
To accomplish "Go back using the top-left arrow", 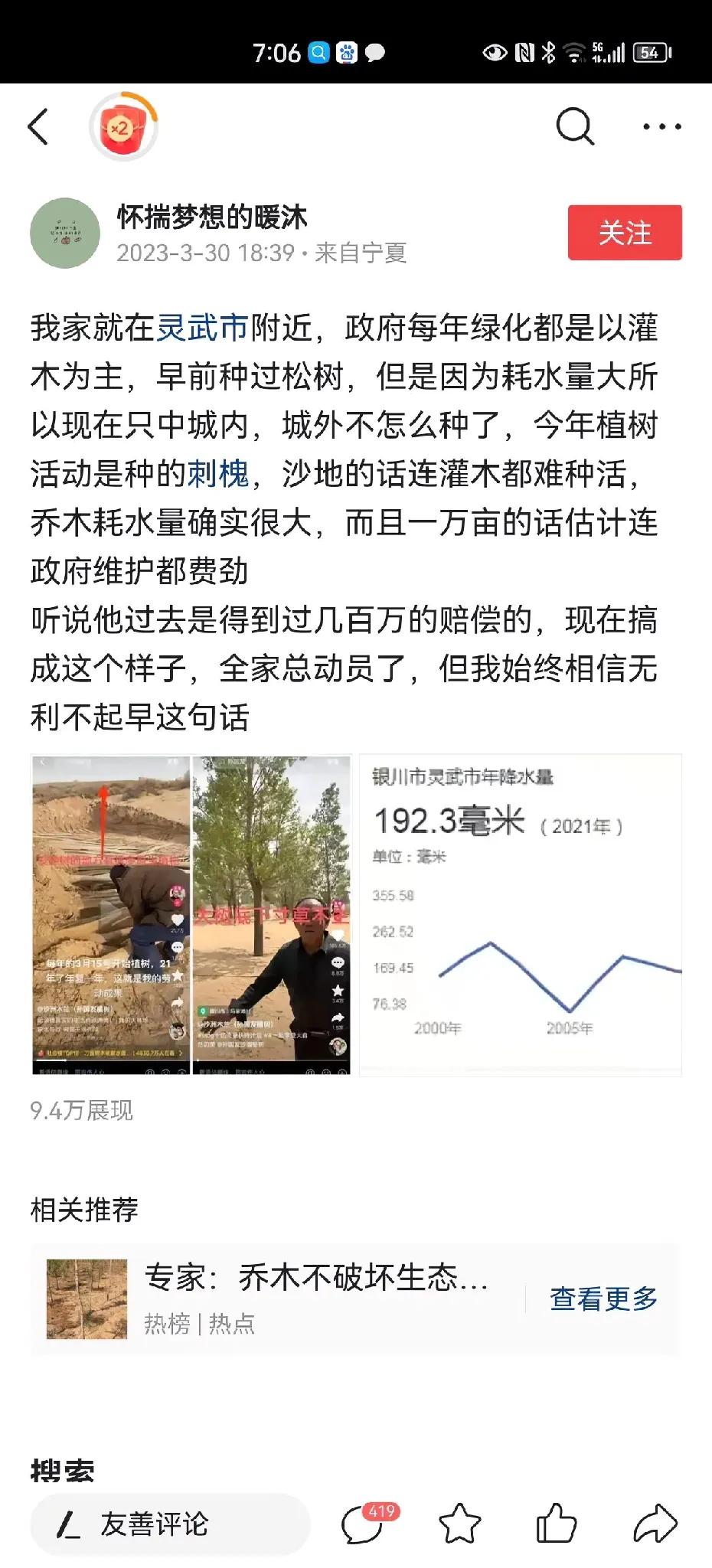I will (x=38, y=126).
